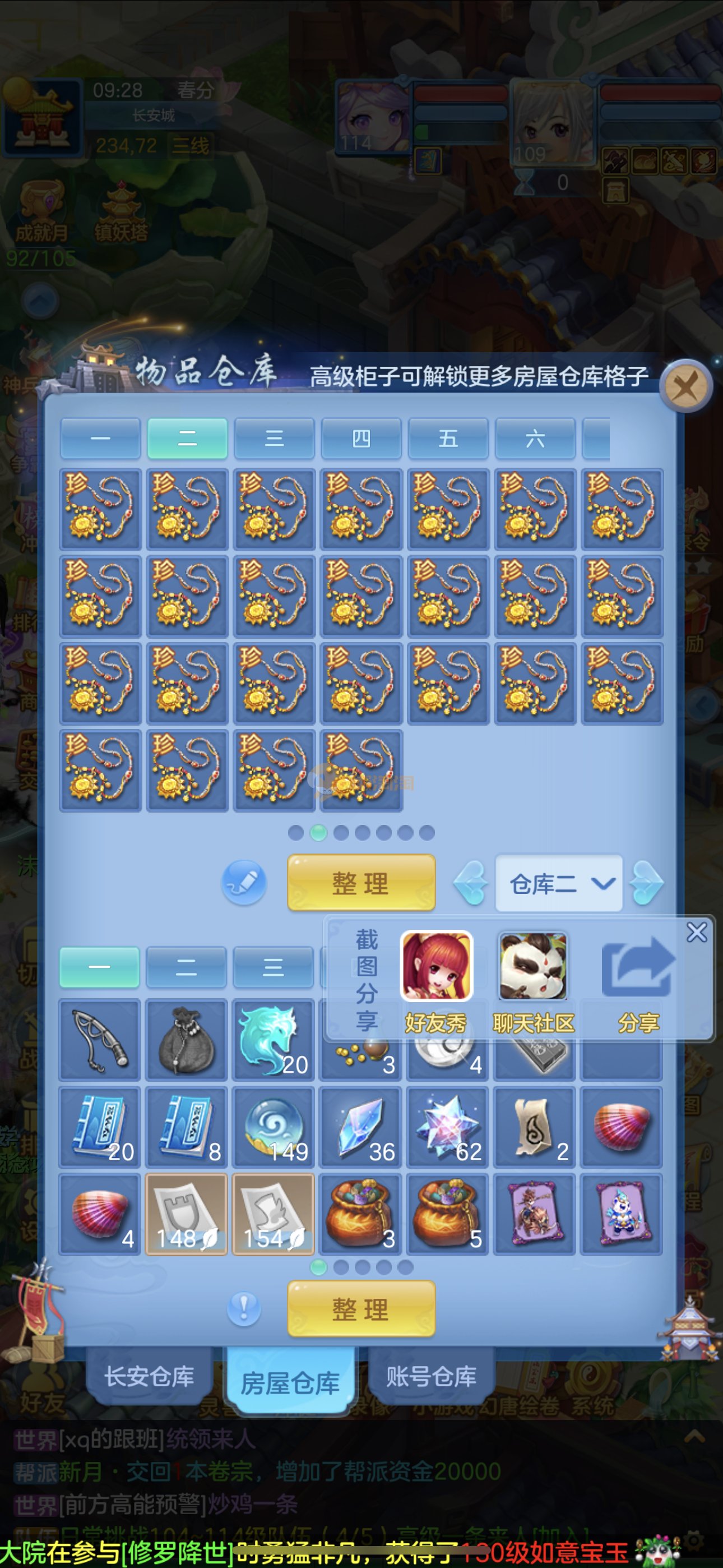
Task: Select warehouse tab 六
Action: coord(534,438)
